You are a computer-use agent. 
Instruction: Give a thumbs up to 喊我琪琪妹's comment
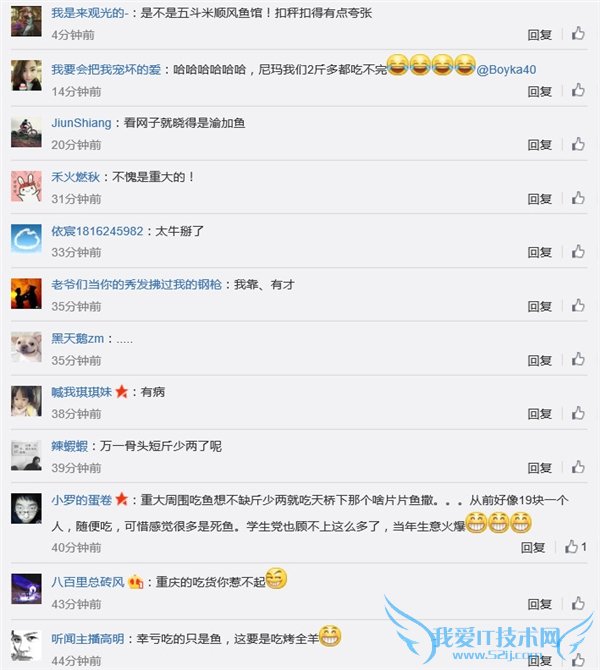[x=578, y=414]
